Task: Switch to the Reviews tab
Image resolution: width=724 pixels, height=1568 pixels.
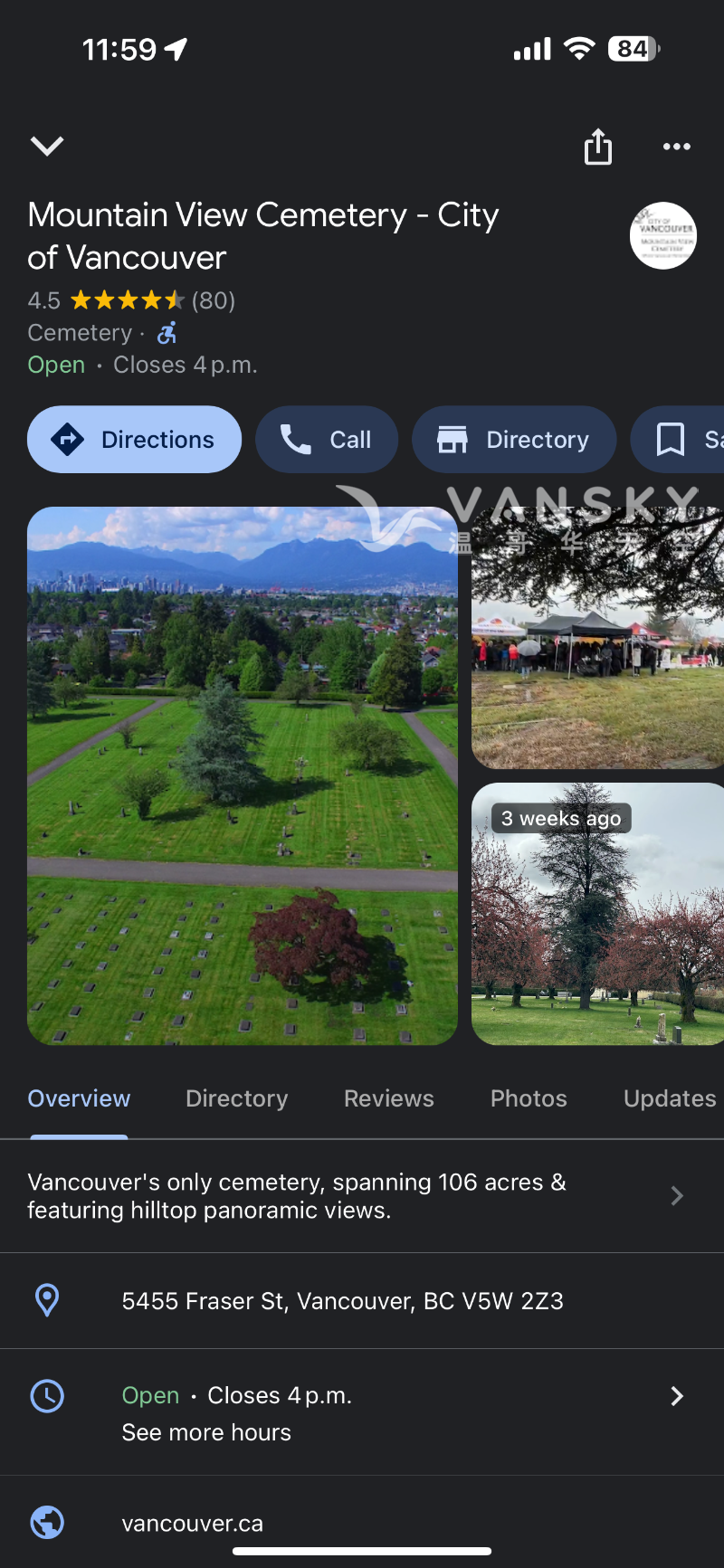Action: pyautogui.click(x=389, y=1098)
